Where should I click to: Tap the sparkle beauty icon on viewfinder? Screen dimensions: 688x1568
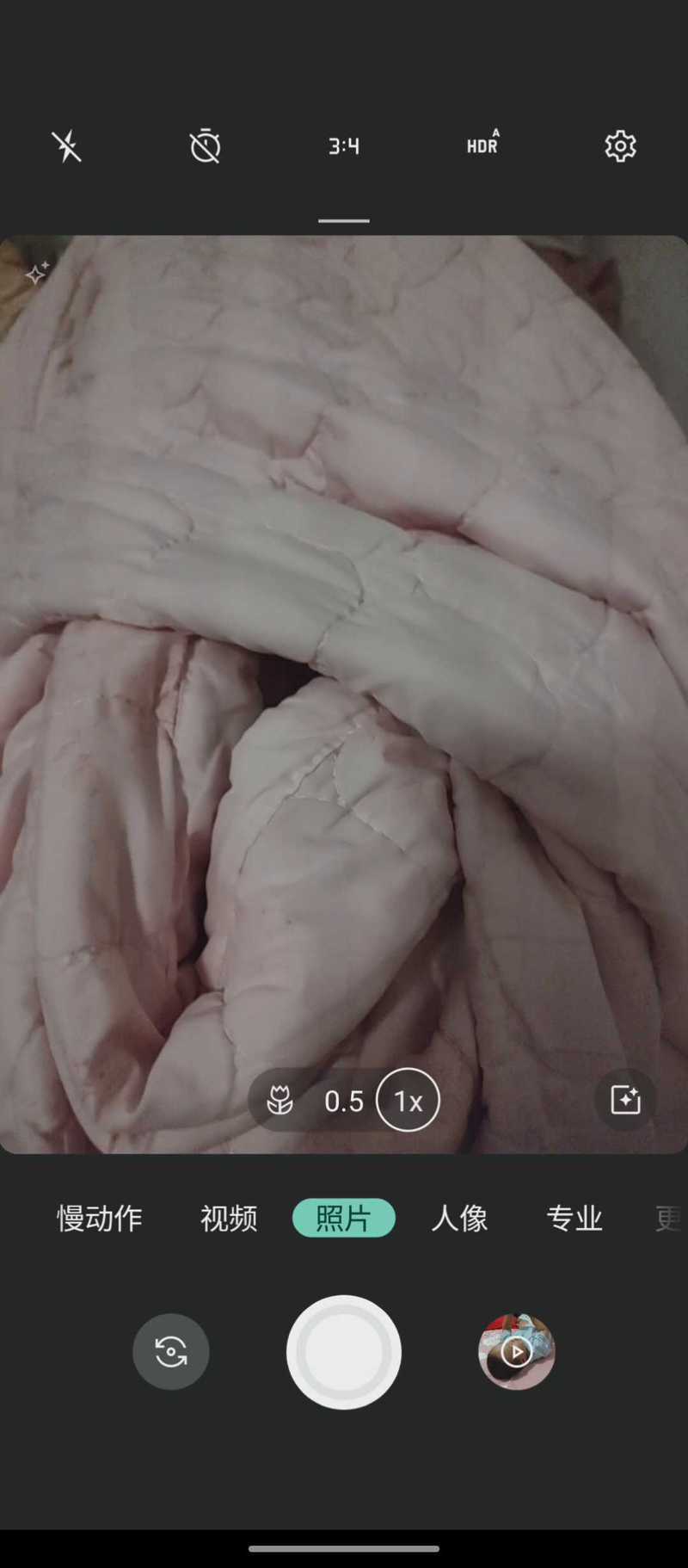click(36, 273)
